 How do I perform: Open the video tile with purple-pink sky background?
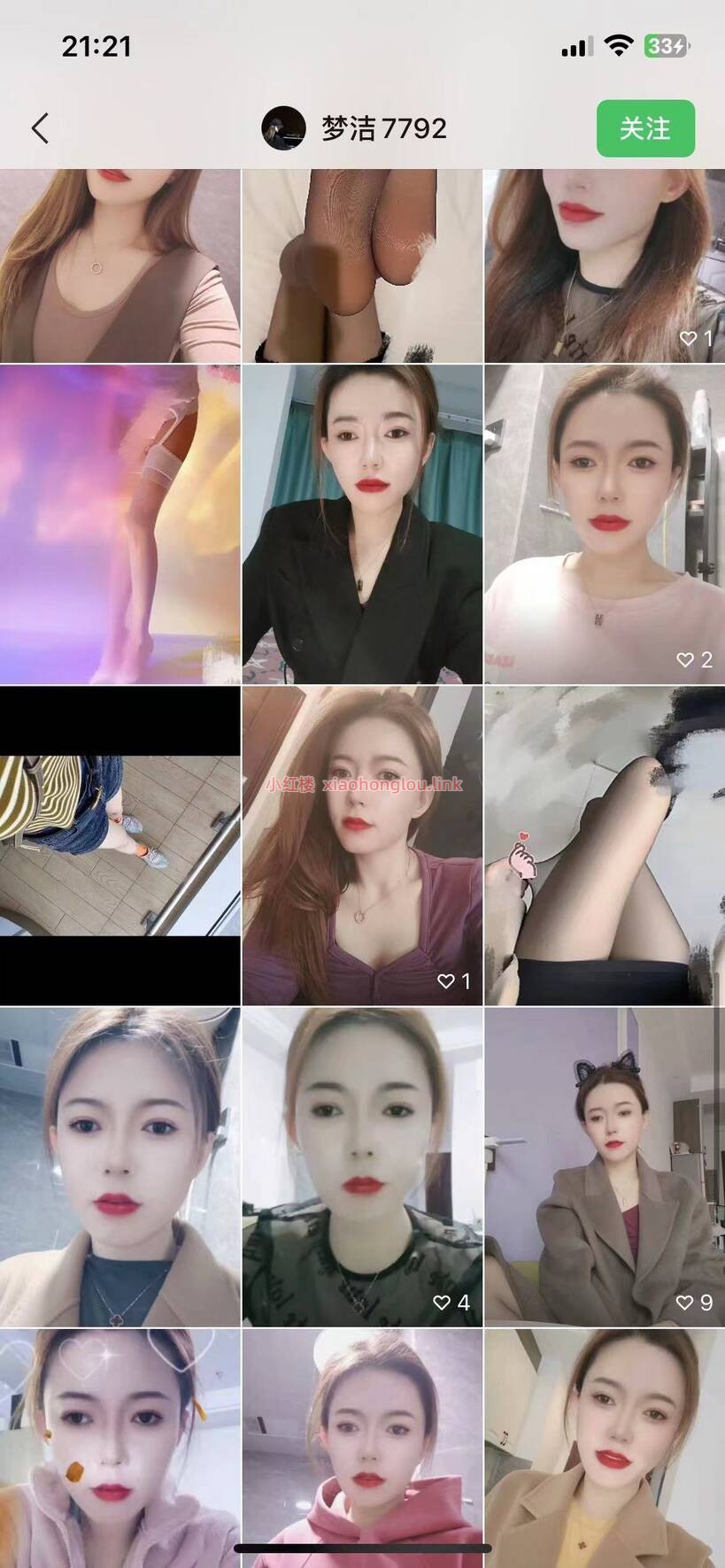[x=120, y=524]
